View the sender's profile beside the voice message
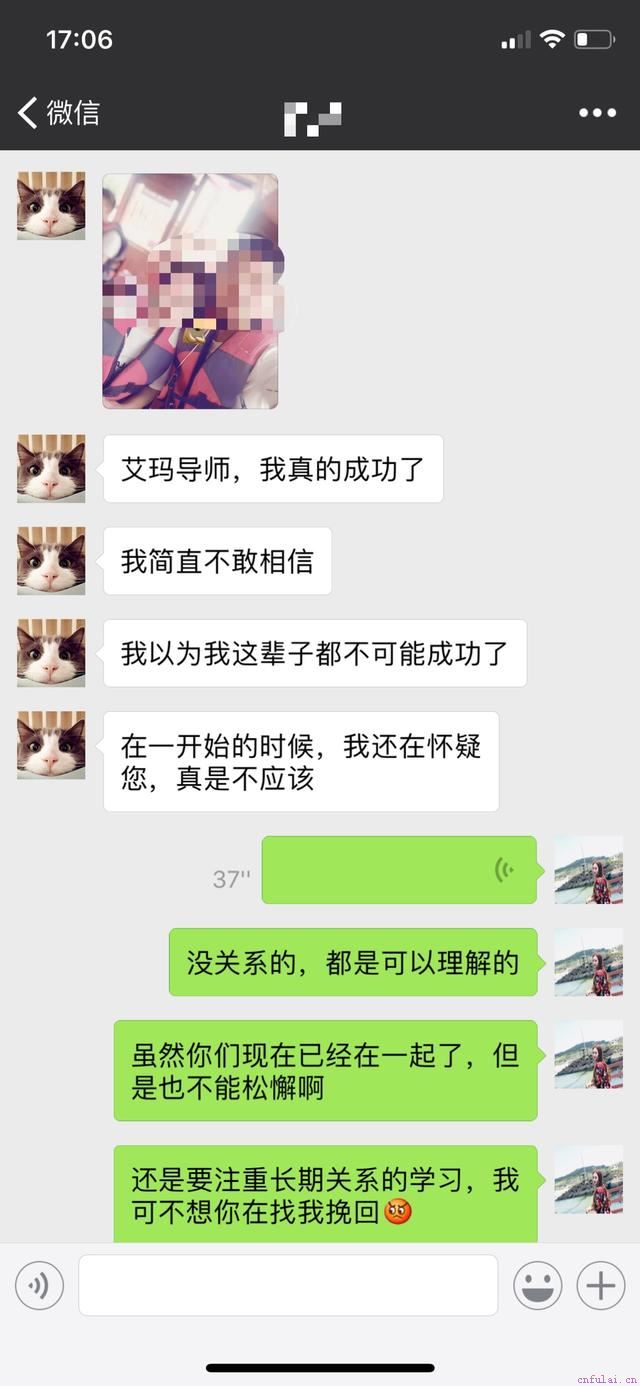 (x=588, y=870)
